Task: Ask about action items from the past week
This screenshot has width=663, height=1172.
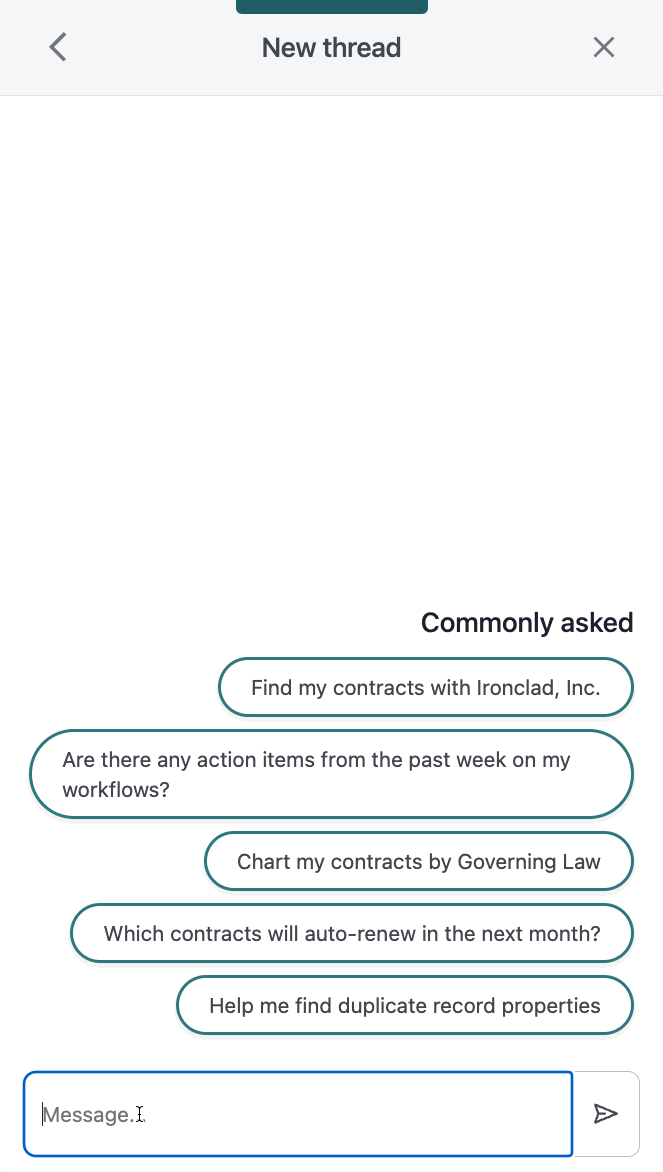Action: pos(331,774)
